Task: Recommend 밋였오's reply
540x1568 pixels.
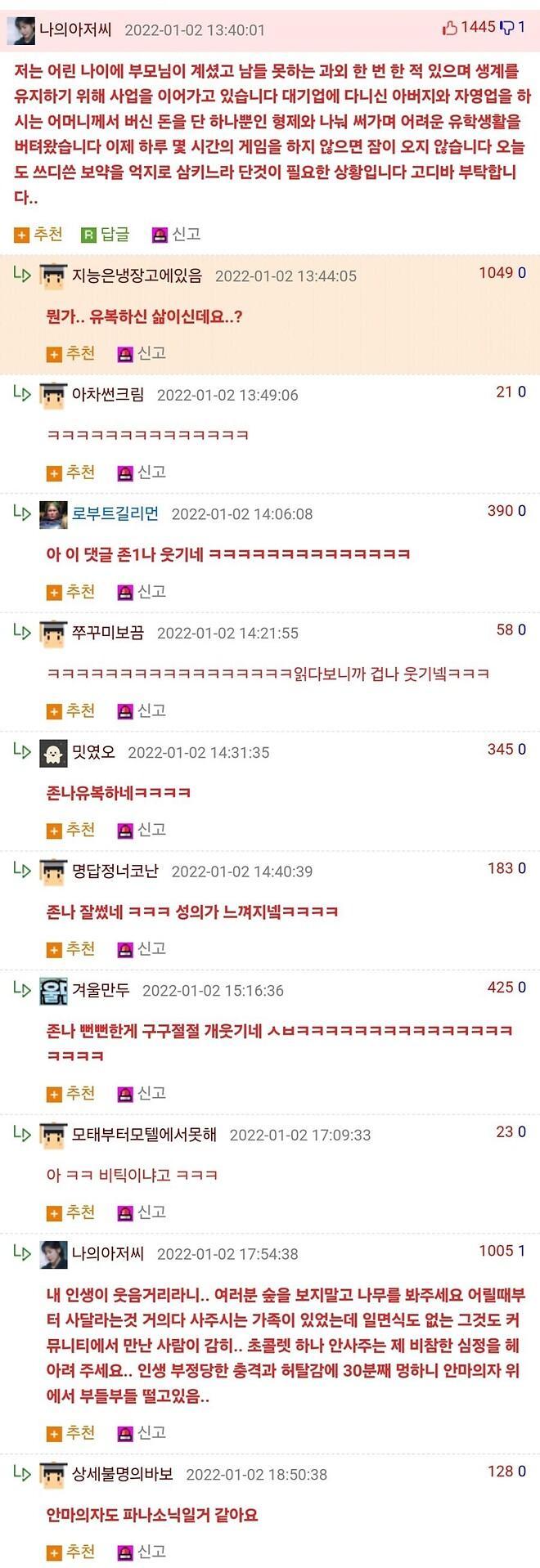Action: click(x=71, y=830)
